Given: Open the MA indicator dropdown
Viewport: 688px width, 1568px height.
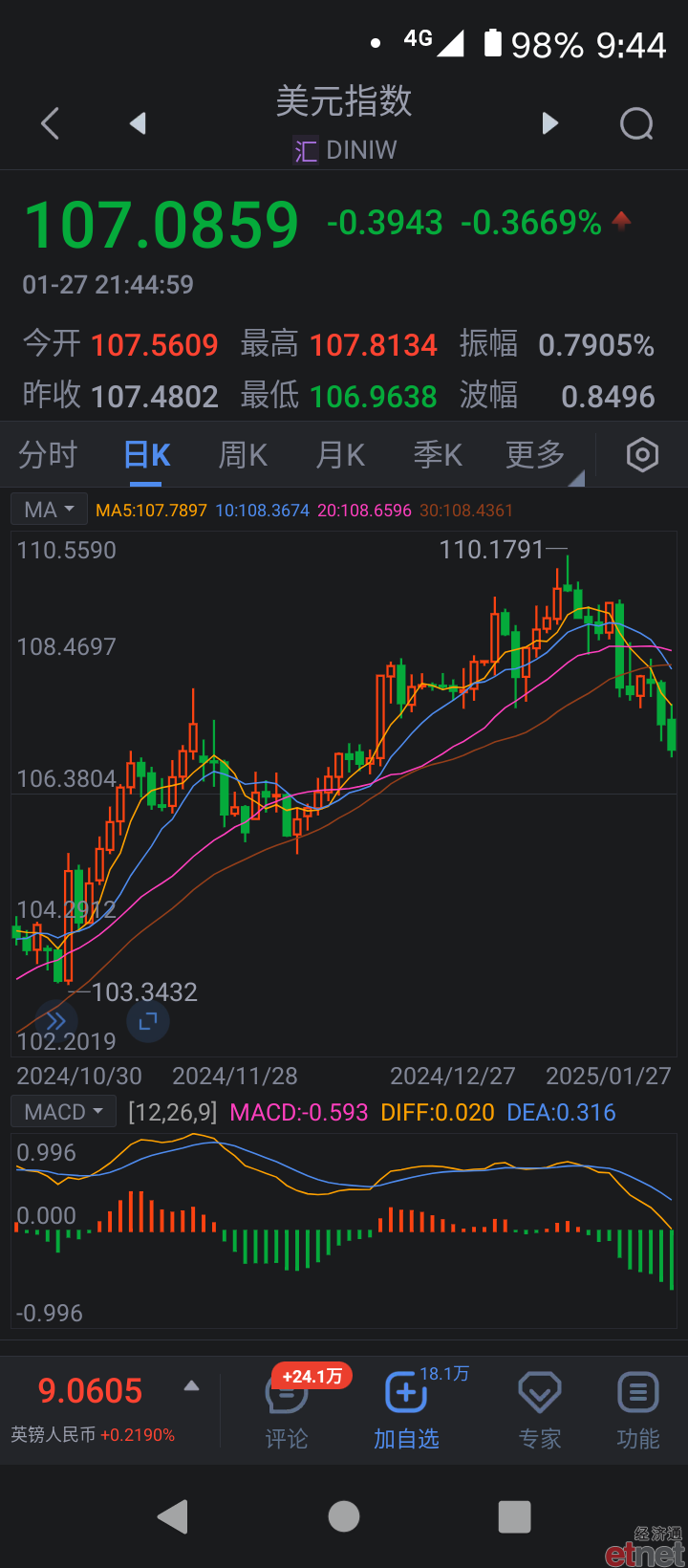Looking at the screenshot, I should coord(49,510).
